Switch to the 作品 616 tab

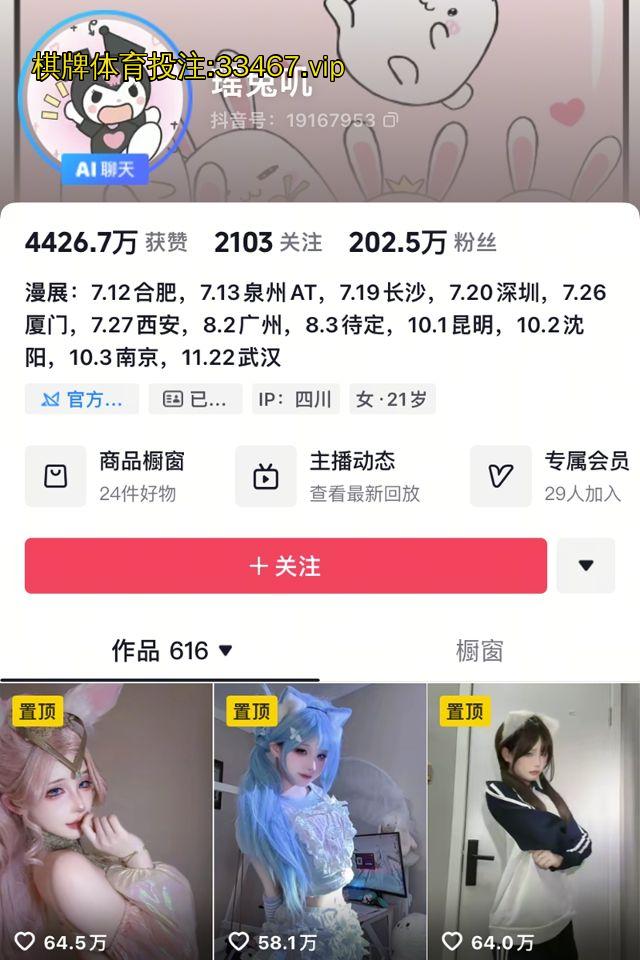tap(171, 651)
